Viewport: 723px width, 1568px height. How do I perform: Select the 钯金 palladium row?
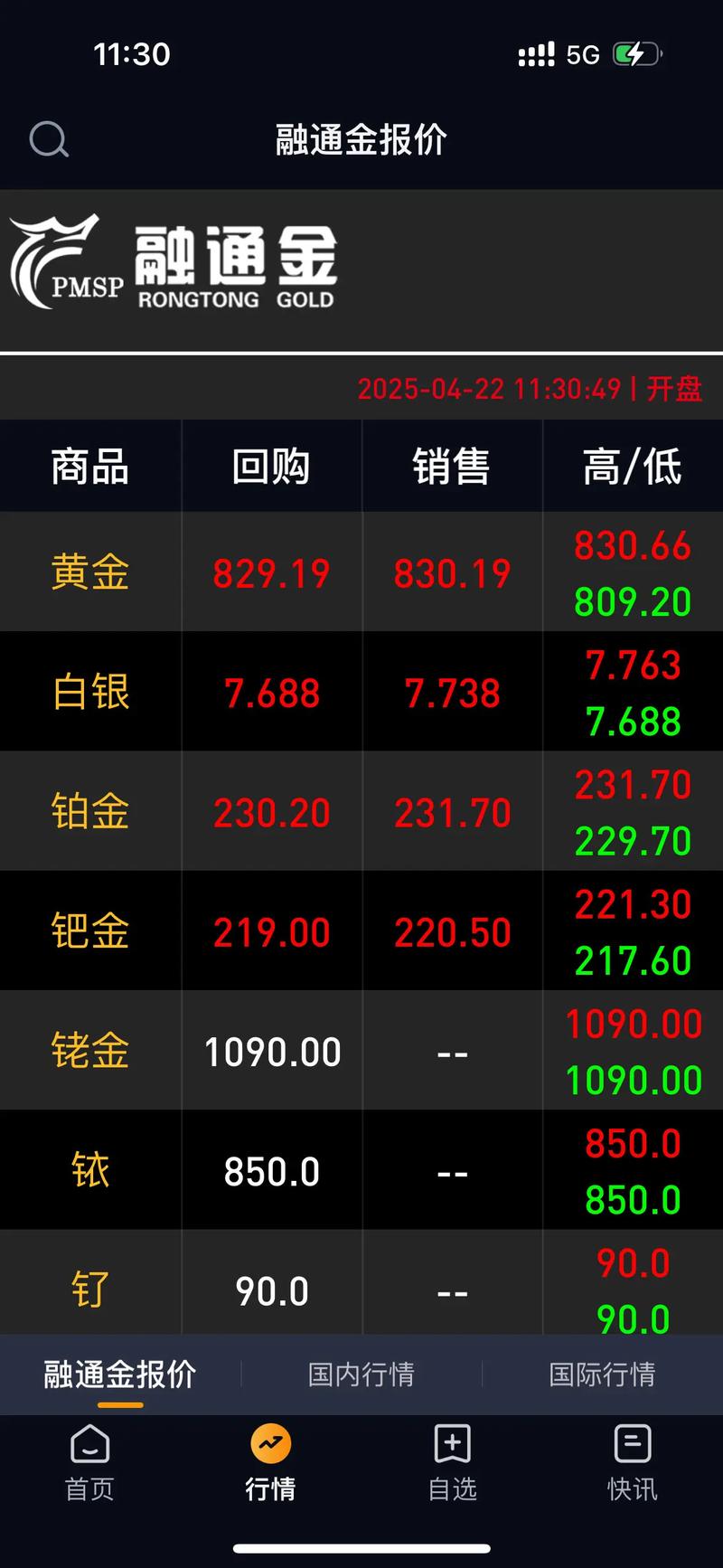(x=89, y=930)
